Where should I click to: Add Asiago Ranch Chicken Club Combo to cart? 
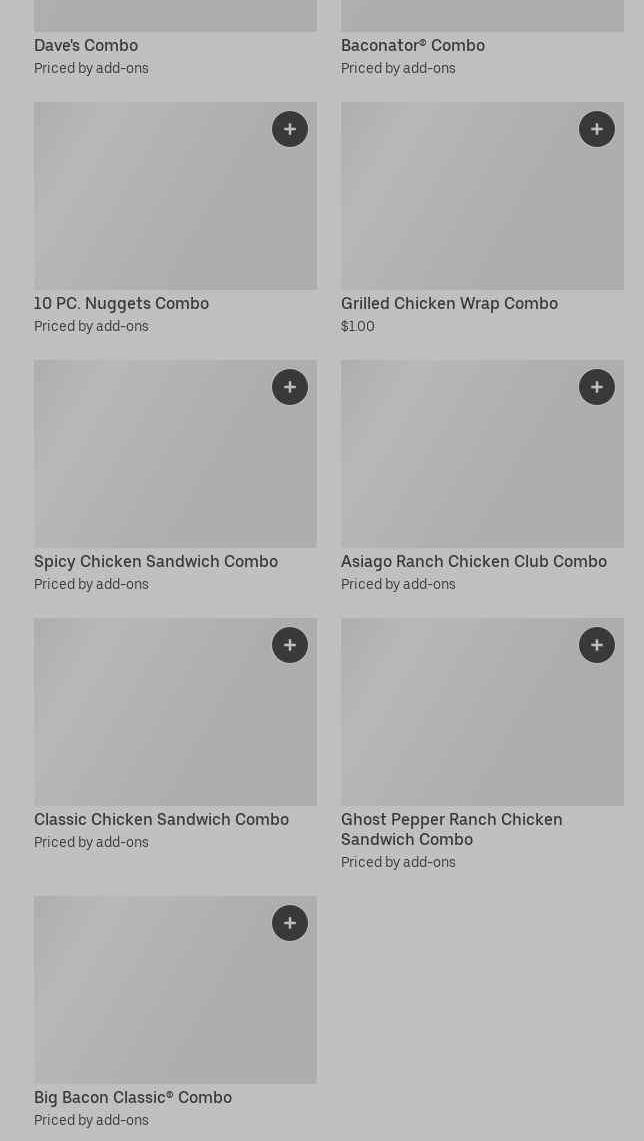point(597,387)
